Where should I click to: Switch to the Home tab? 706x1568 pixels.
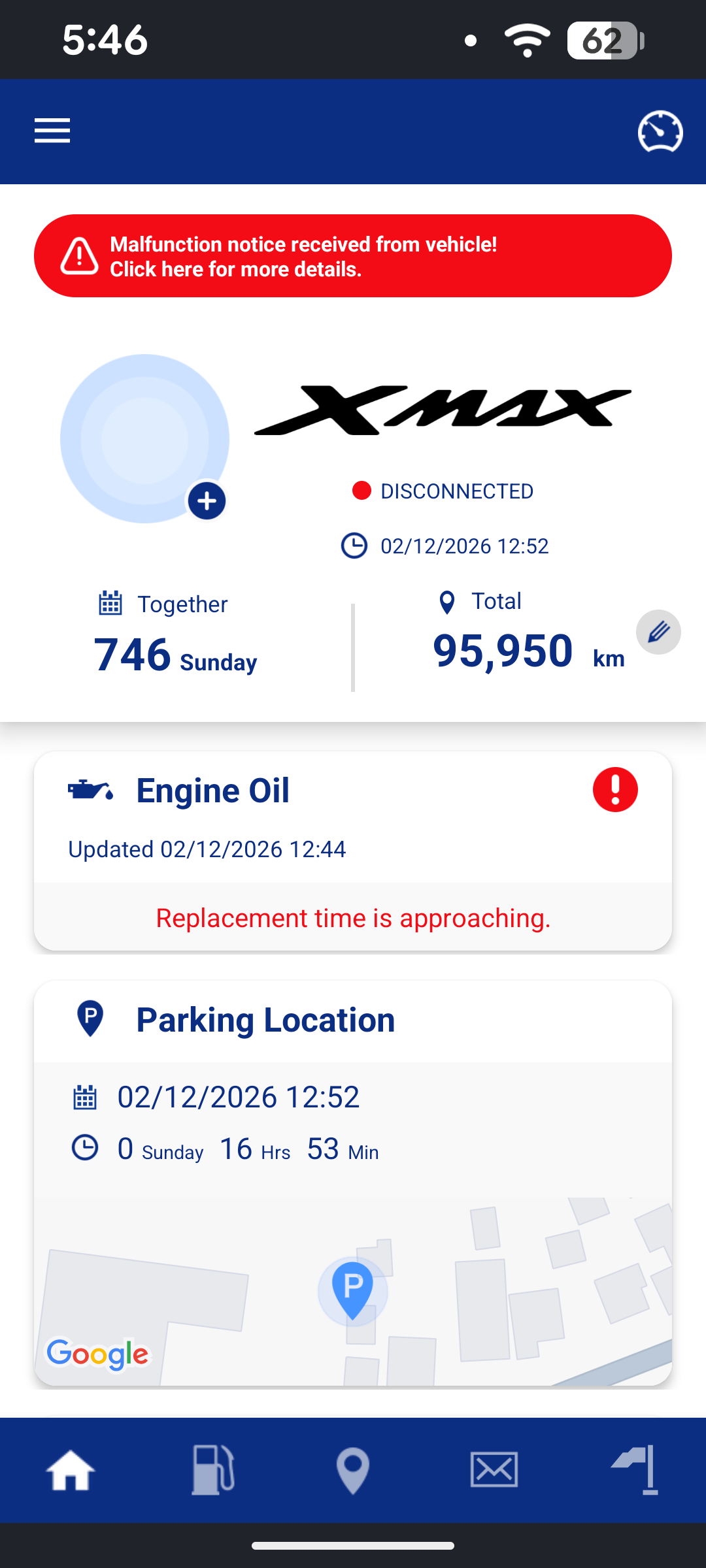coord(71,1470)
